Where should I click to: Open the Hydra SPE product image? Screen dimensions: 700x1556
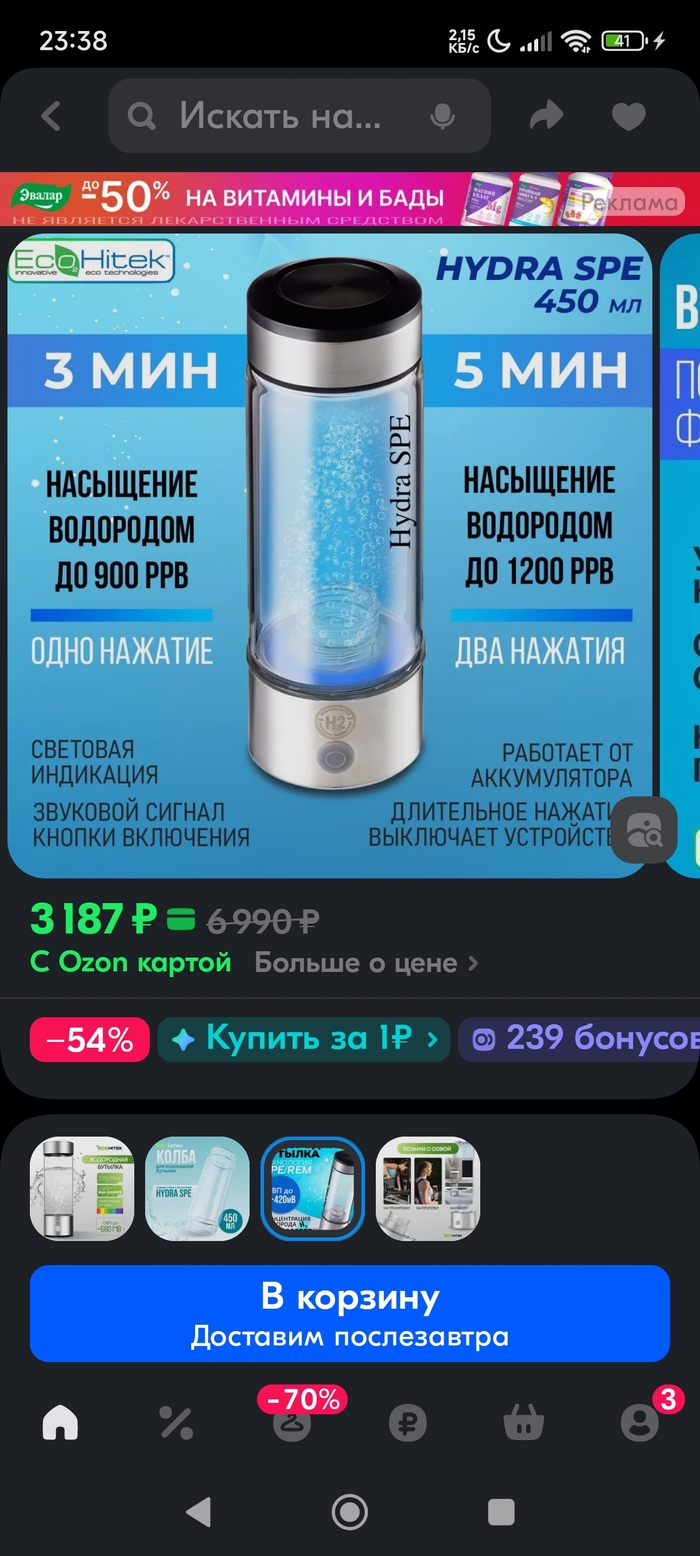coord(330,555)
